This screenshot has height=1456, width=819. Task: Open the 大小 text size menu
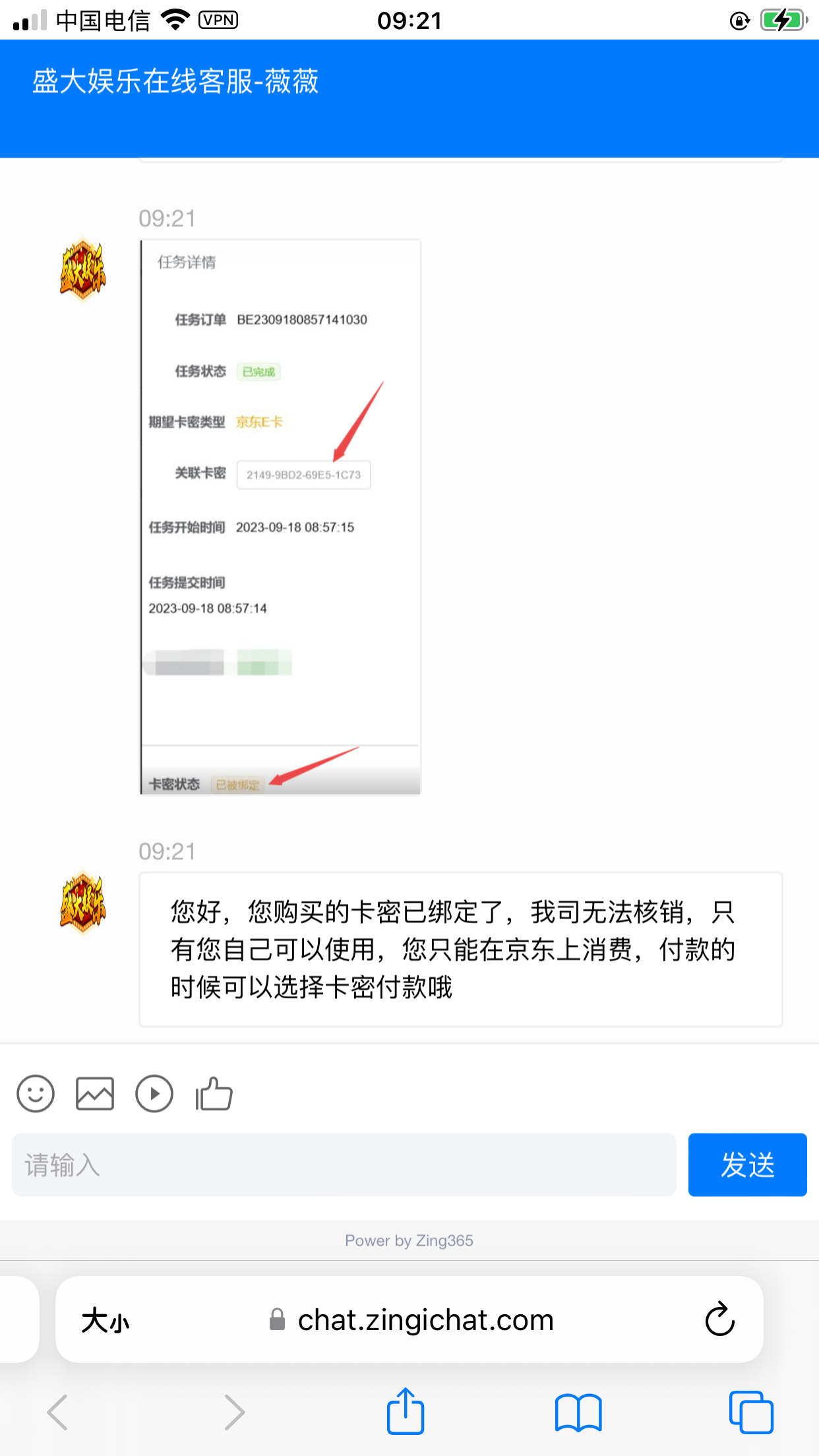point(106,1319)
